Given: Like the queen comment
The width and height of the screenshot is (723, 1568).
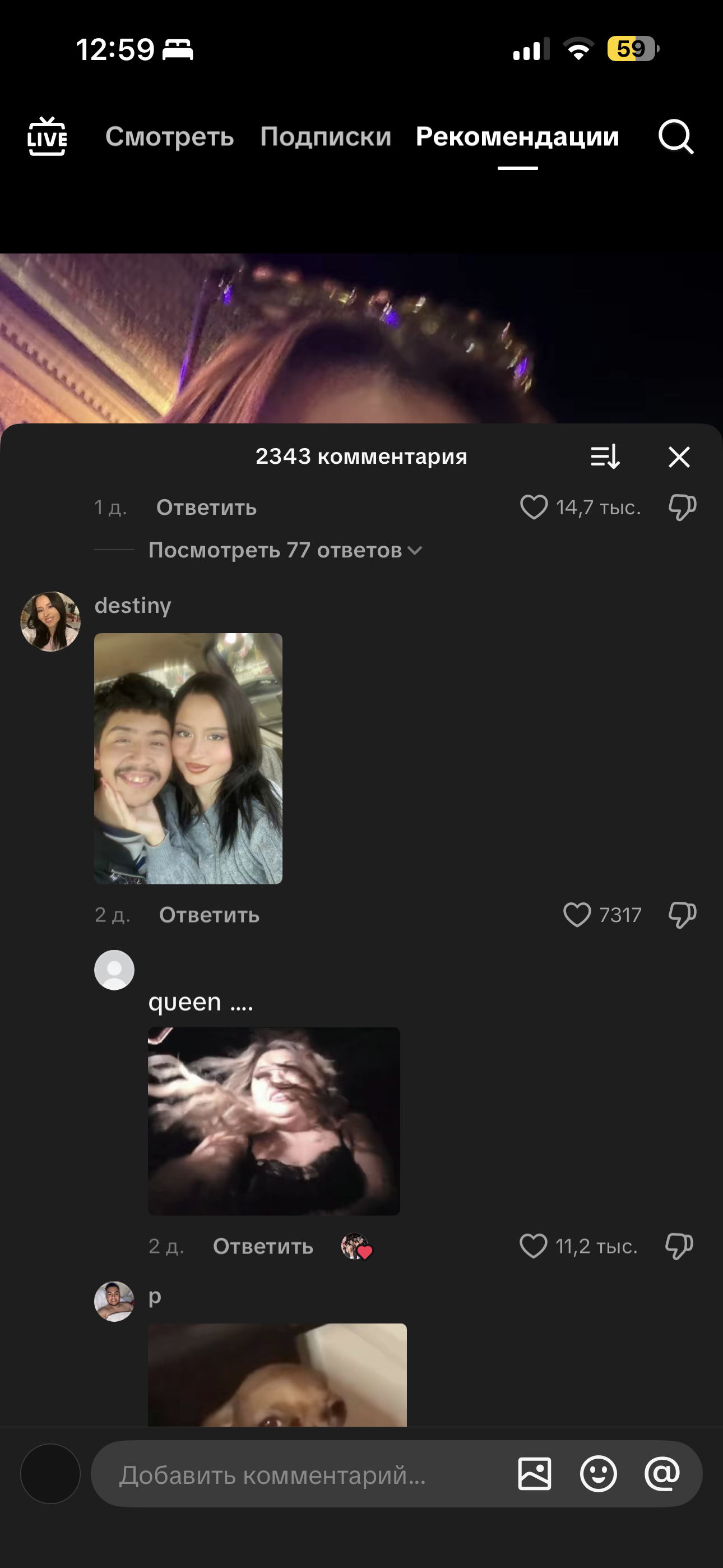Looking at the screenshot, I should (x=534, y=1246).
